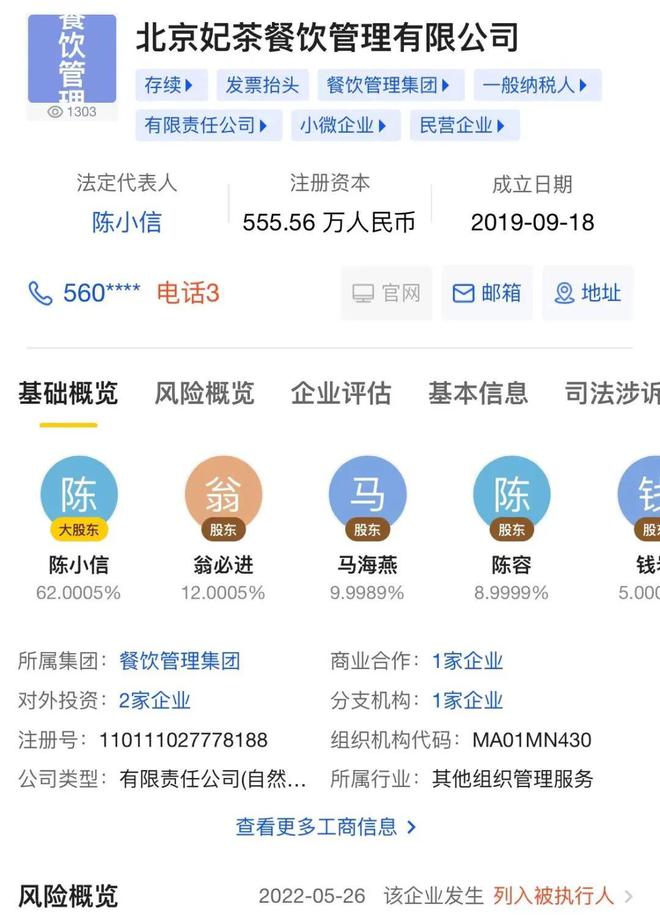The height and width of the screenshot is (918, 660).
Task: Call the phone number 560****
Action: (85, 292)
